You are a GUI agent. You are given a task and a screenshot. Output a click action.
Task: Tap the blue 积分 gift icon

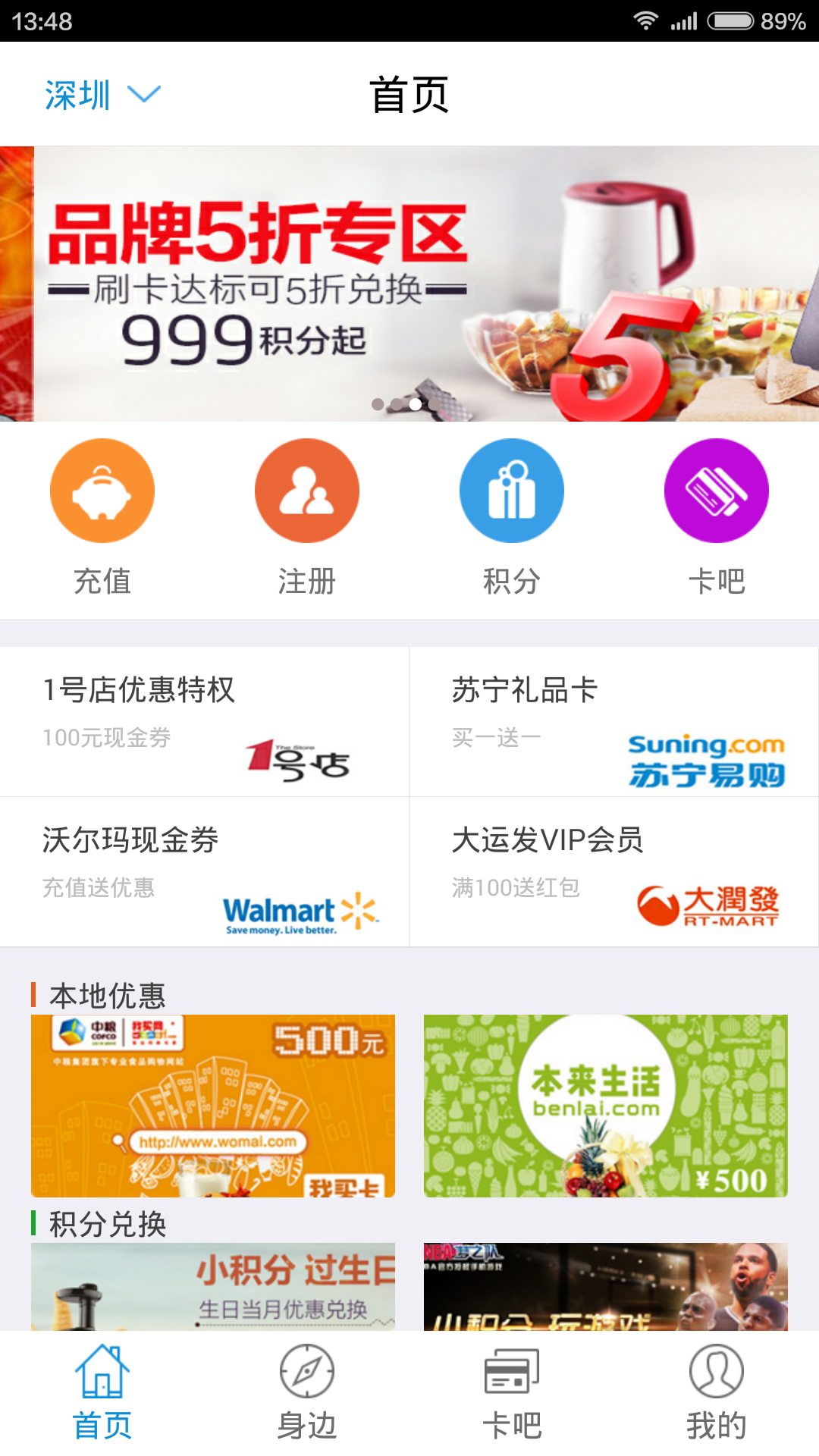pos(512,490)
